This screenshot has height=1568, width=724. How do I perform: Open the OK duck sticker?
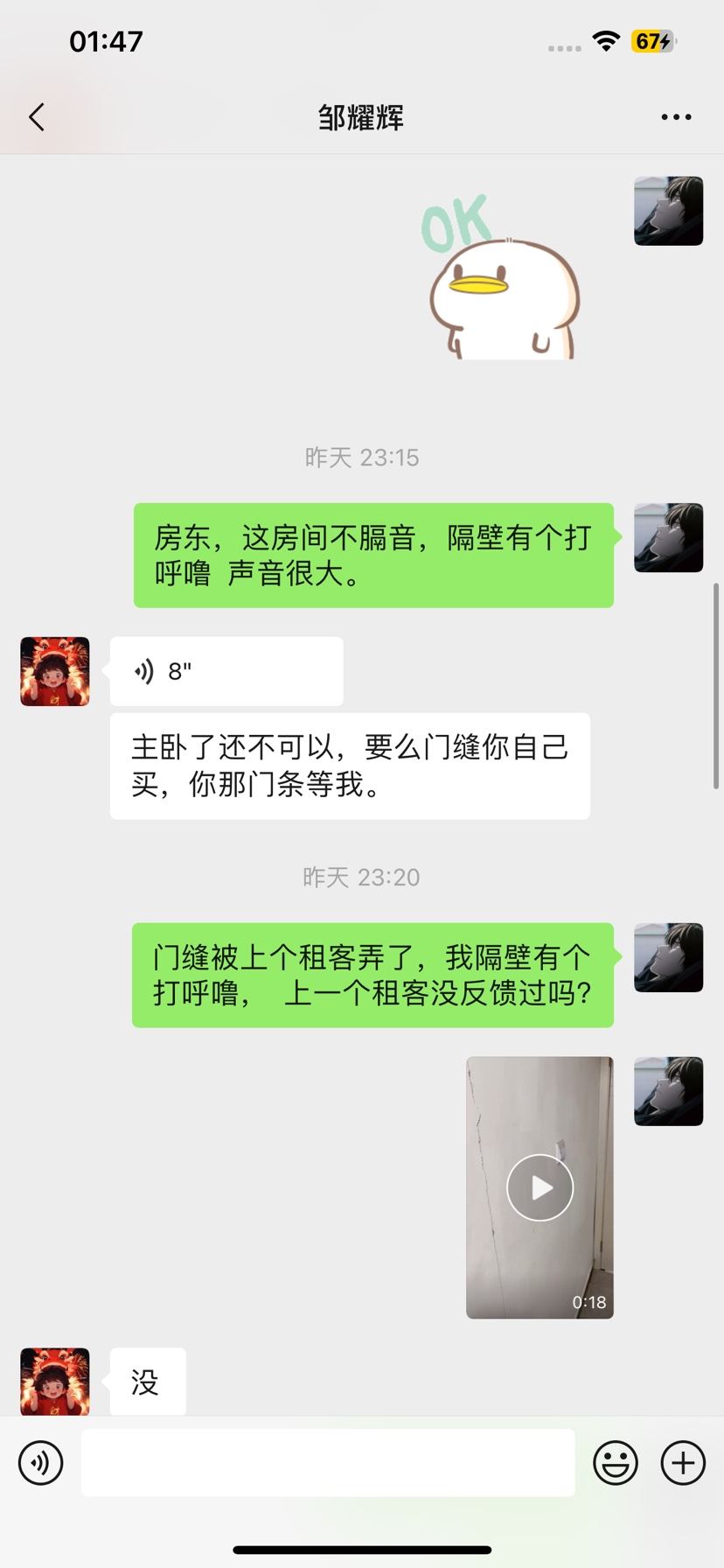click(502, 280)
